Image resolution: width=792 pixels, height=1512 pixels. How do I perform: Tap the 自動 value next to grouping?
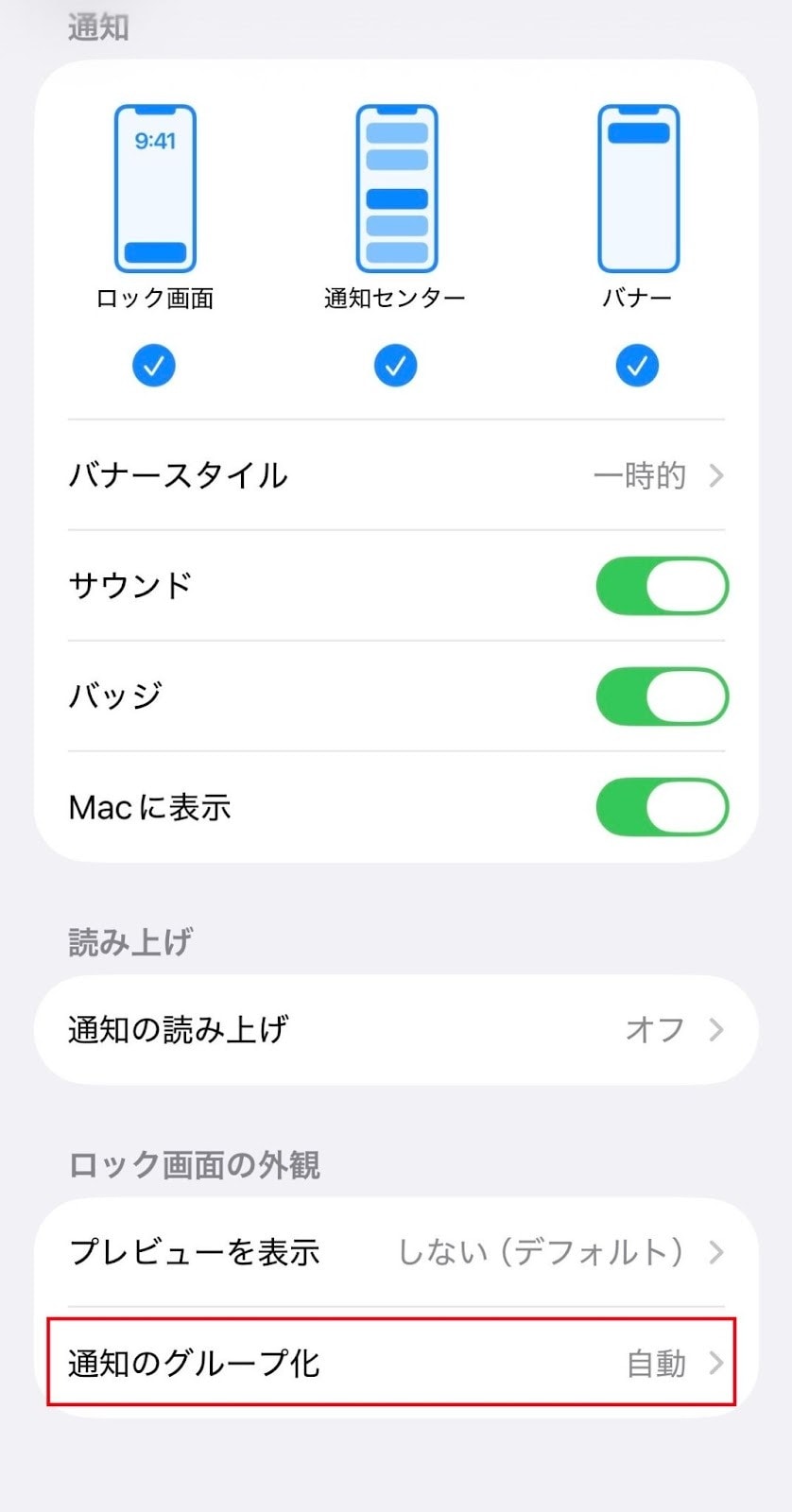654,1364
